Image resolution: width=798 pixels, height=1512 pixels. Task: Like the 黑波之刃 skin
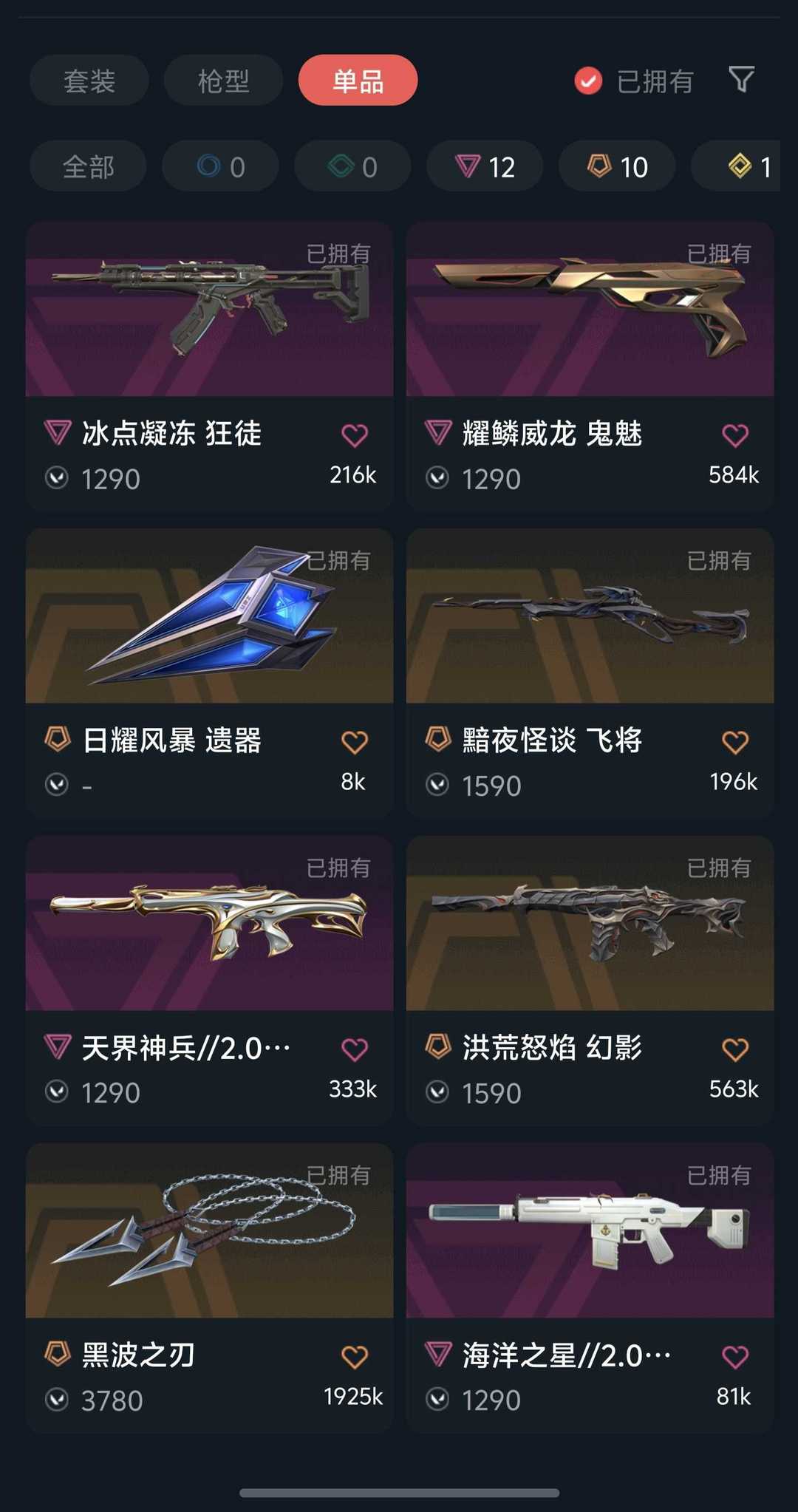click(x=355, y=1357)
